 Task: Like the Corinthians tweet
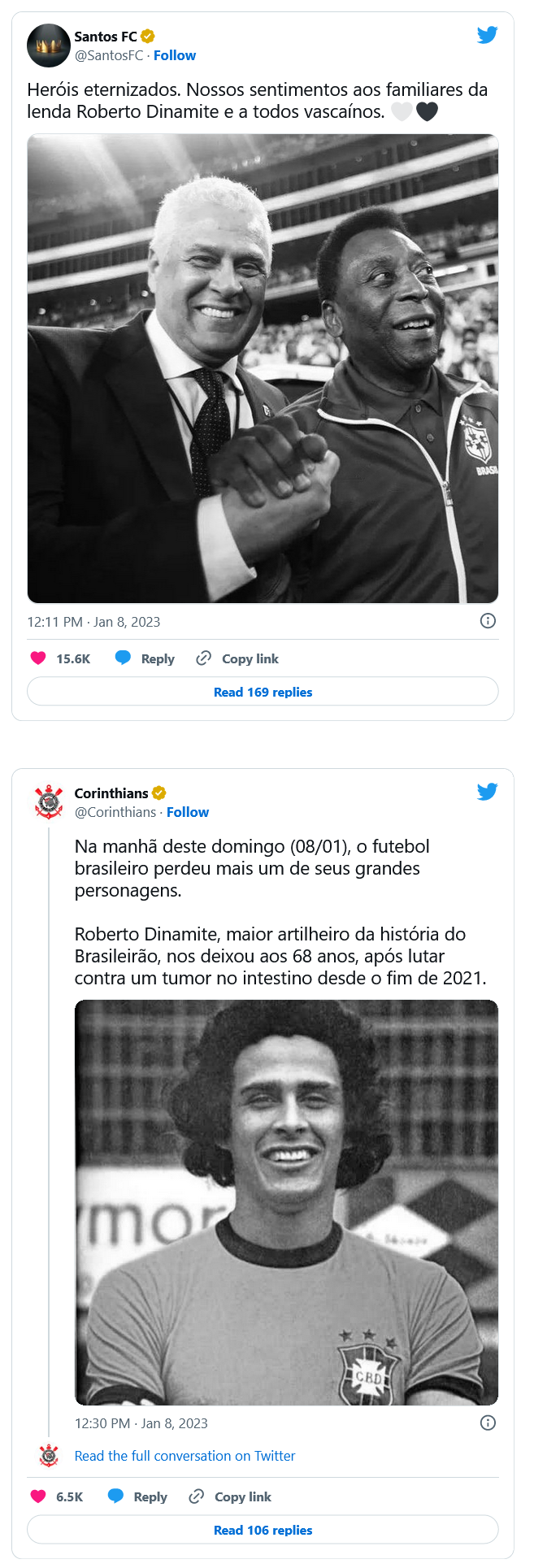coord(38,1496)
